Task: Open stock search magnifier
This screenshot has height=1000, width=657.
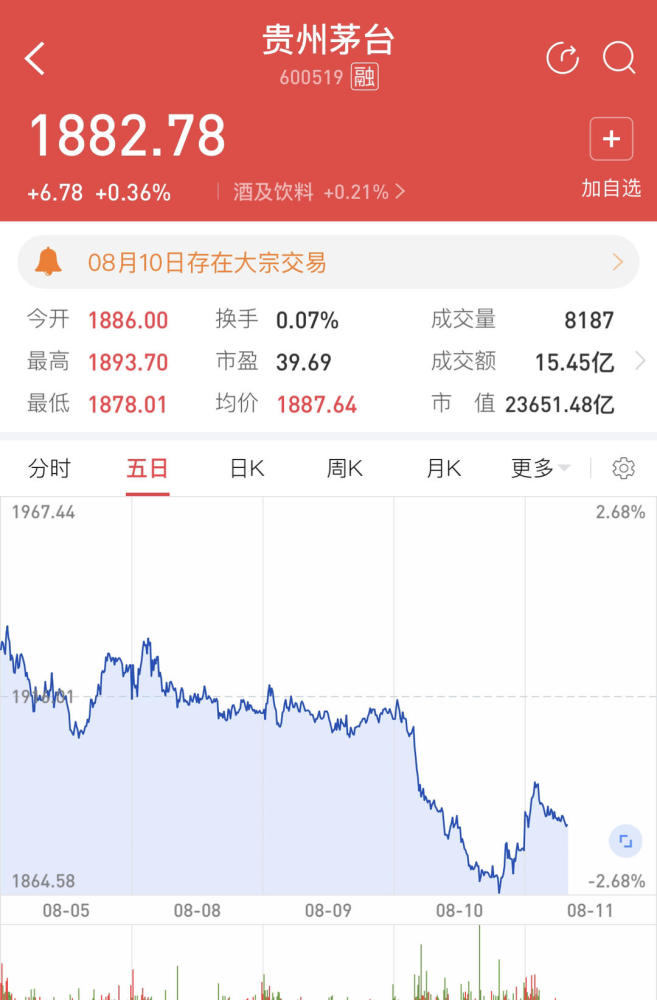Action: coord(619,59)
